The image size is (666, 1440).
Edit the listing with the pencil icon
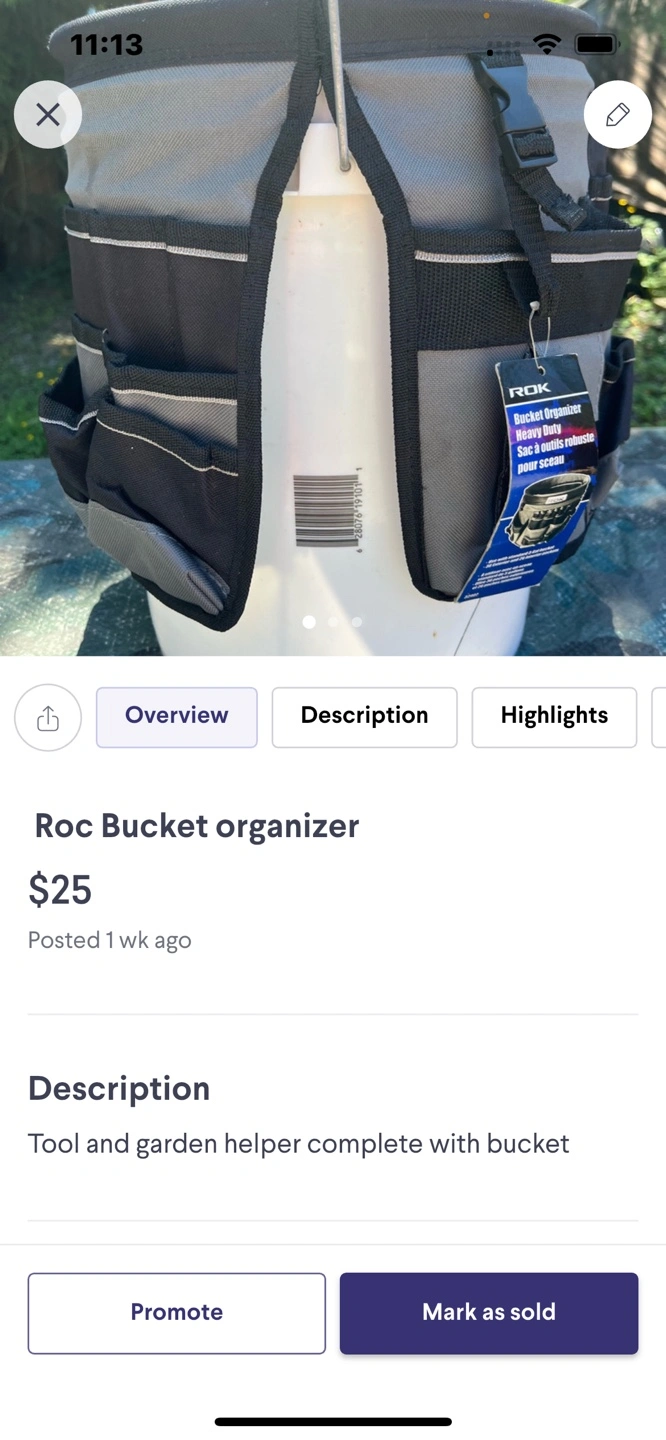tap(618, 115)
